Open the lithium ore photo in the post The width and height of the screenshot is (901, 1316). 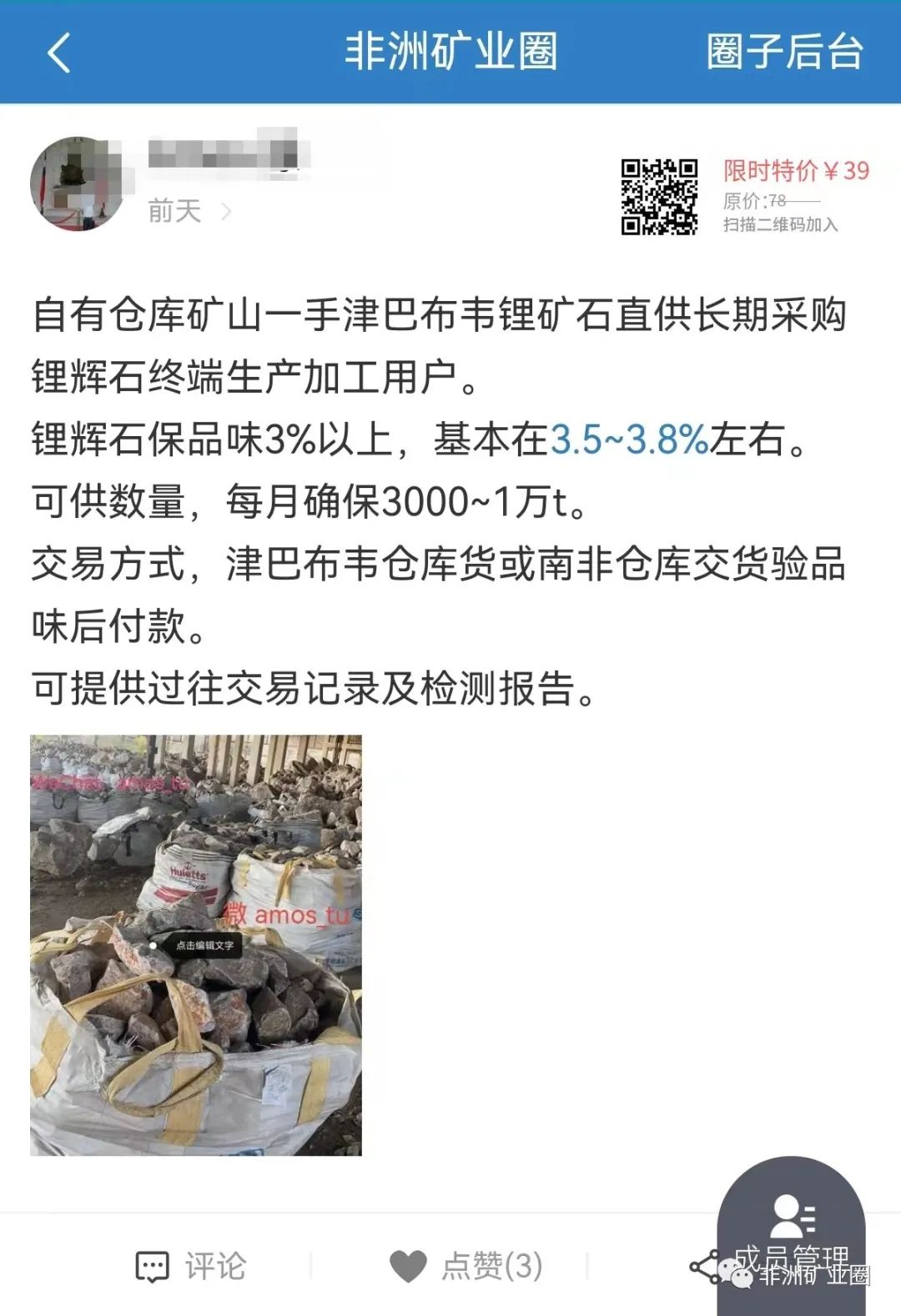point(196,945)
